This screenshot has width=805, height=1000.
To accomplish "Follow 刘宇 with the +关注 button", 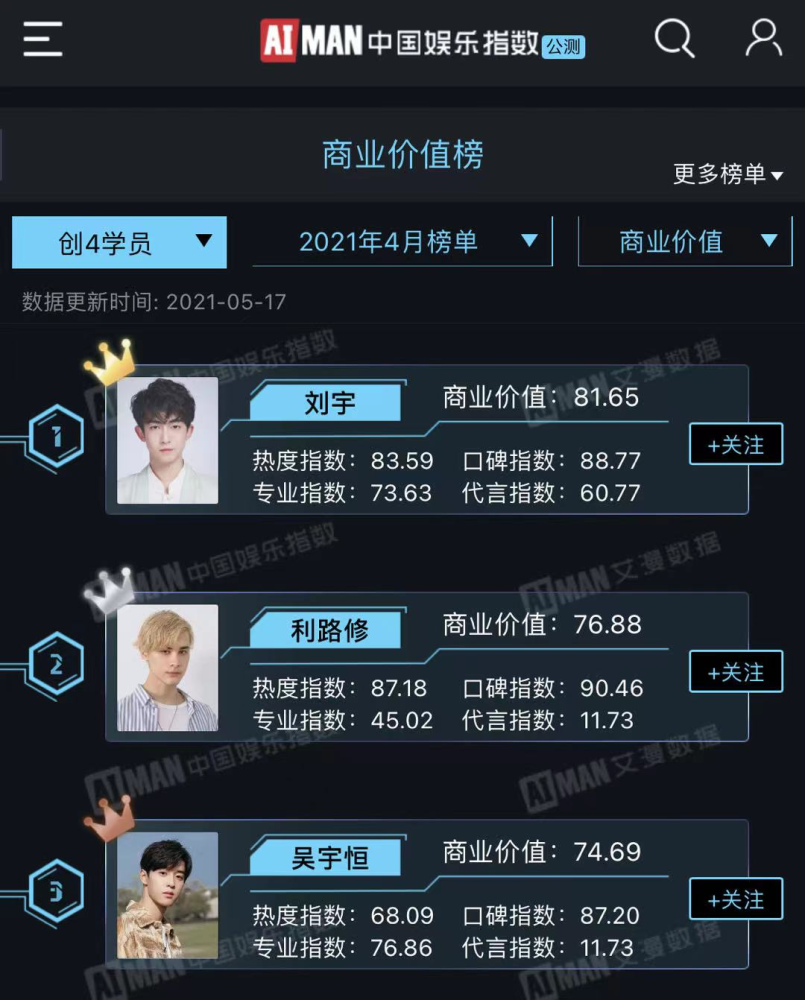I will point(735,445).
